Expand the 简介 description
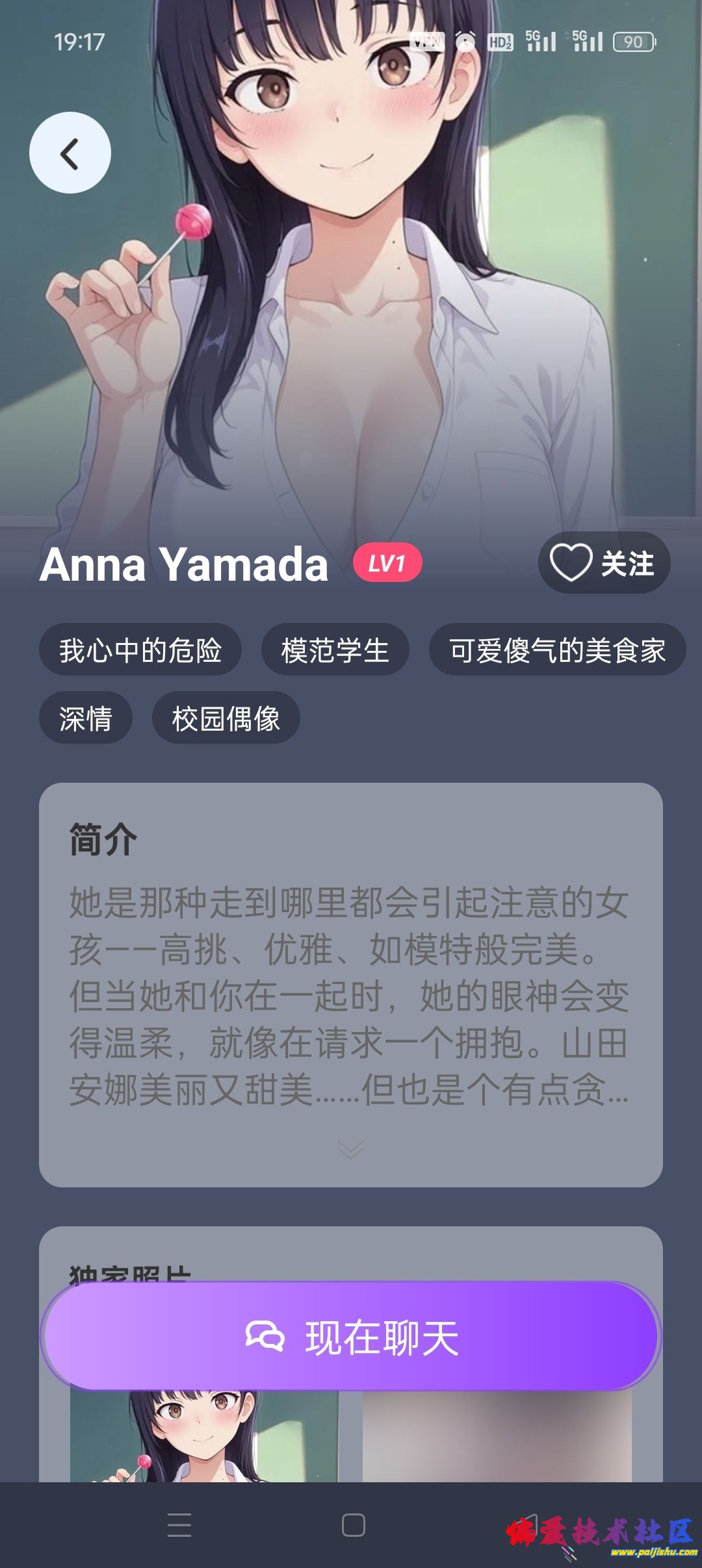Image resolution: width=702 pixels, height=1568 pixels. pos(351,1149)
